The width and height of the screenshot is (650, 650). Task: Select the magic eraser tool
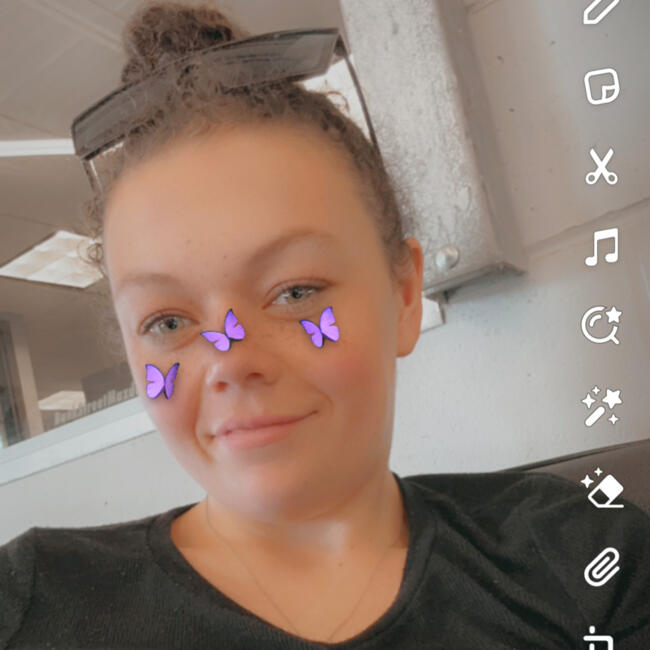click(602, 488)
